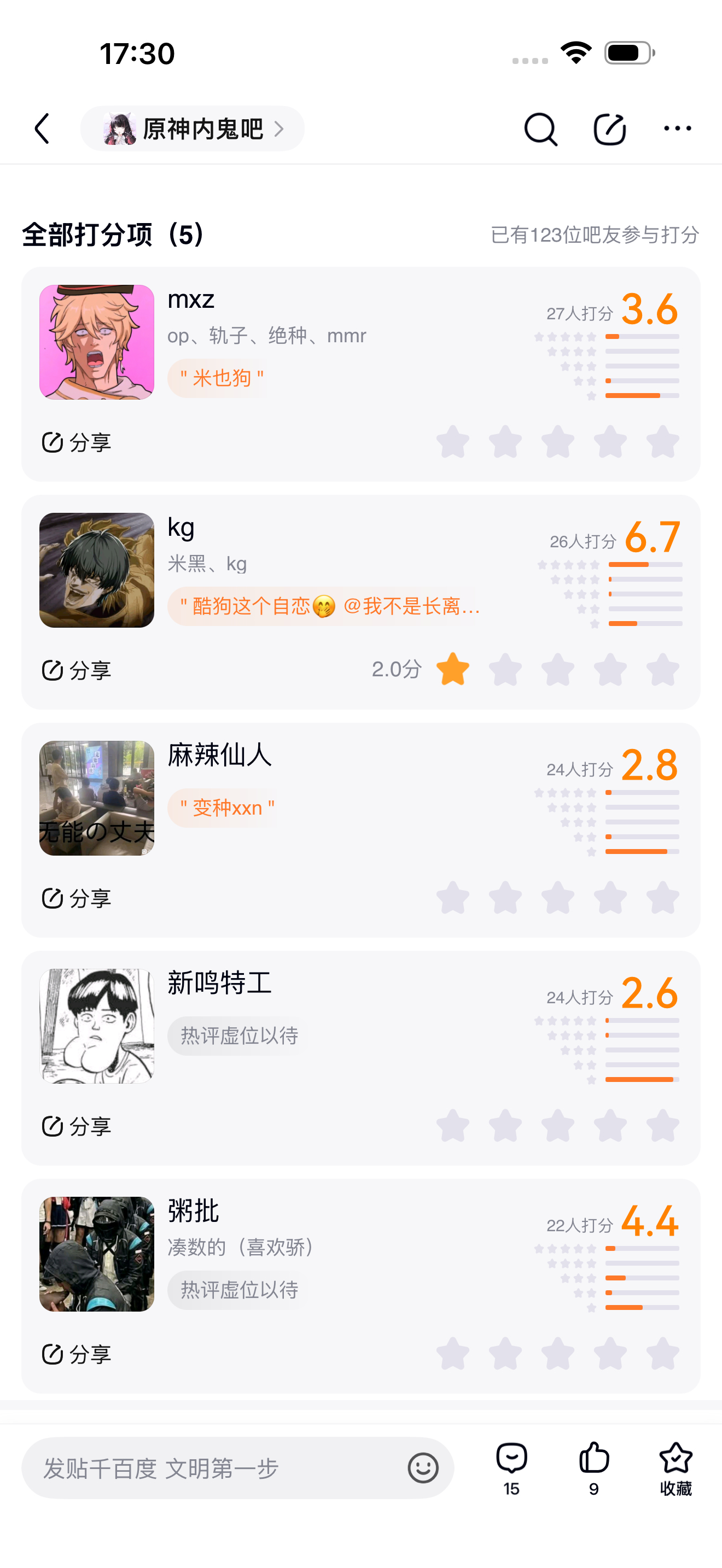Open the three-dot overflow menu
Screen dimensions: 722x1568
click(677, 128)
